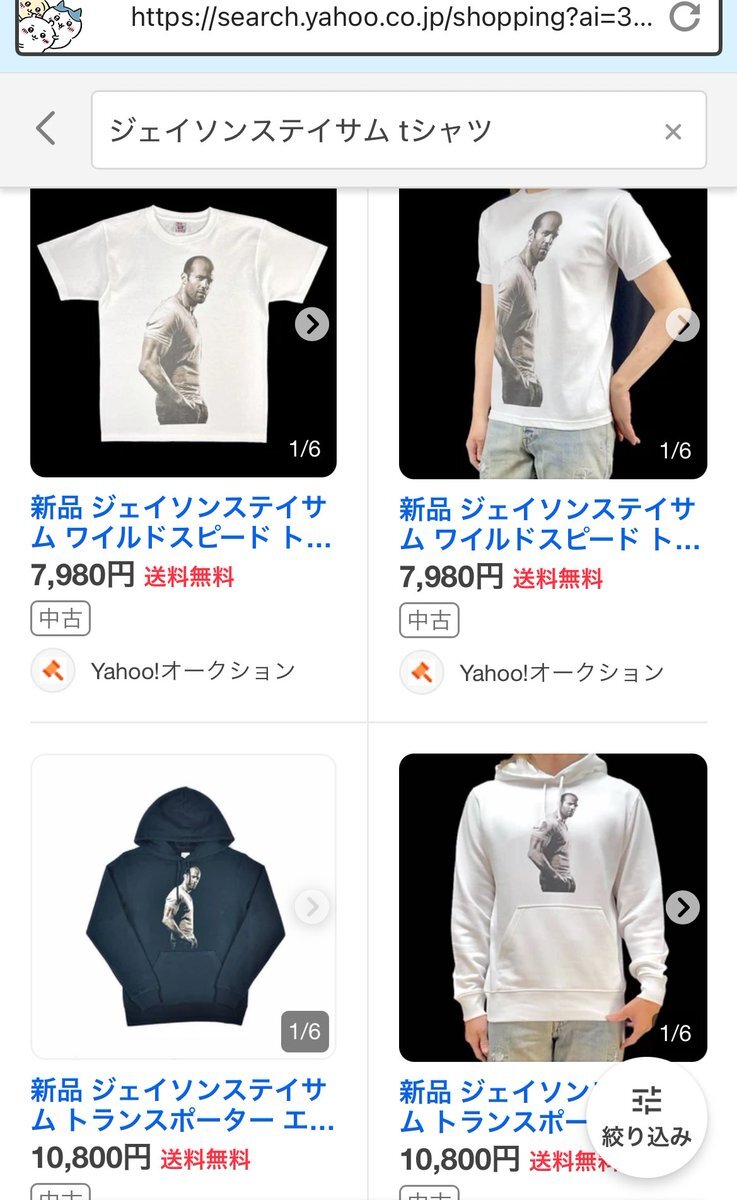Show next image of the black hoodie
The image size is (737, 1200).
coord(312,907)
